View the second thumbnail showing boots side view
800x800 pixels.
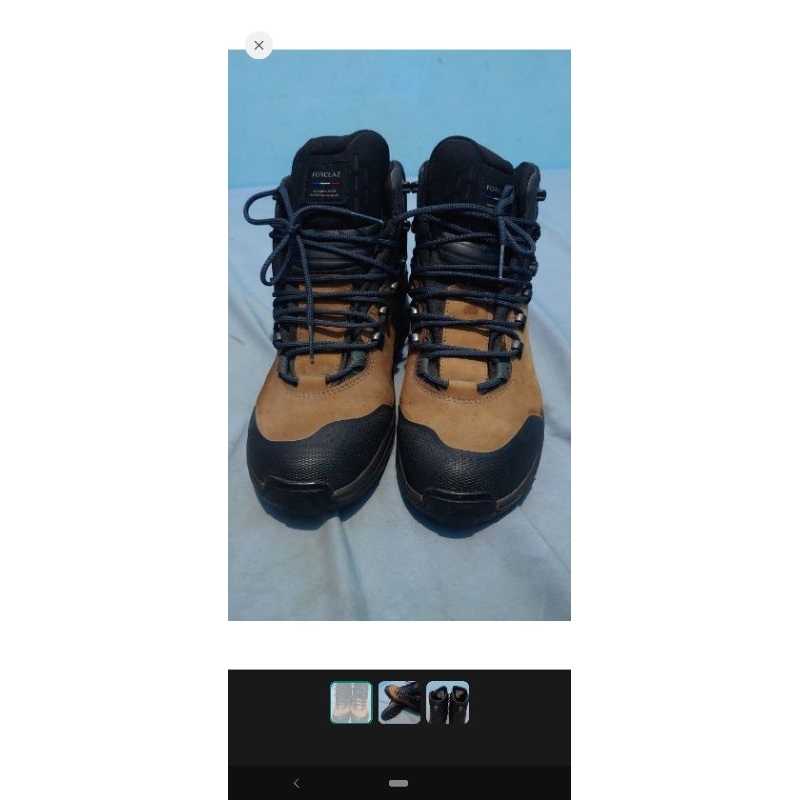click(399, 702)
